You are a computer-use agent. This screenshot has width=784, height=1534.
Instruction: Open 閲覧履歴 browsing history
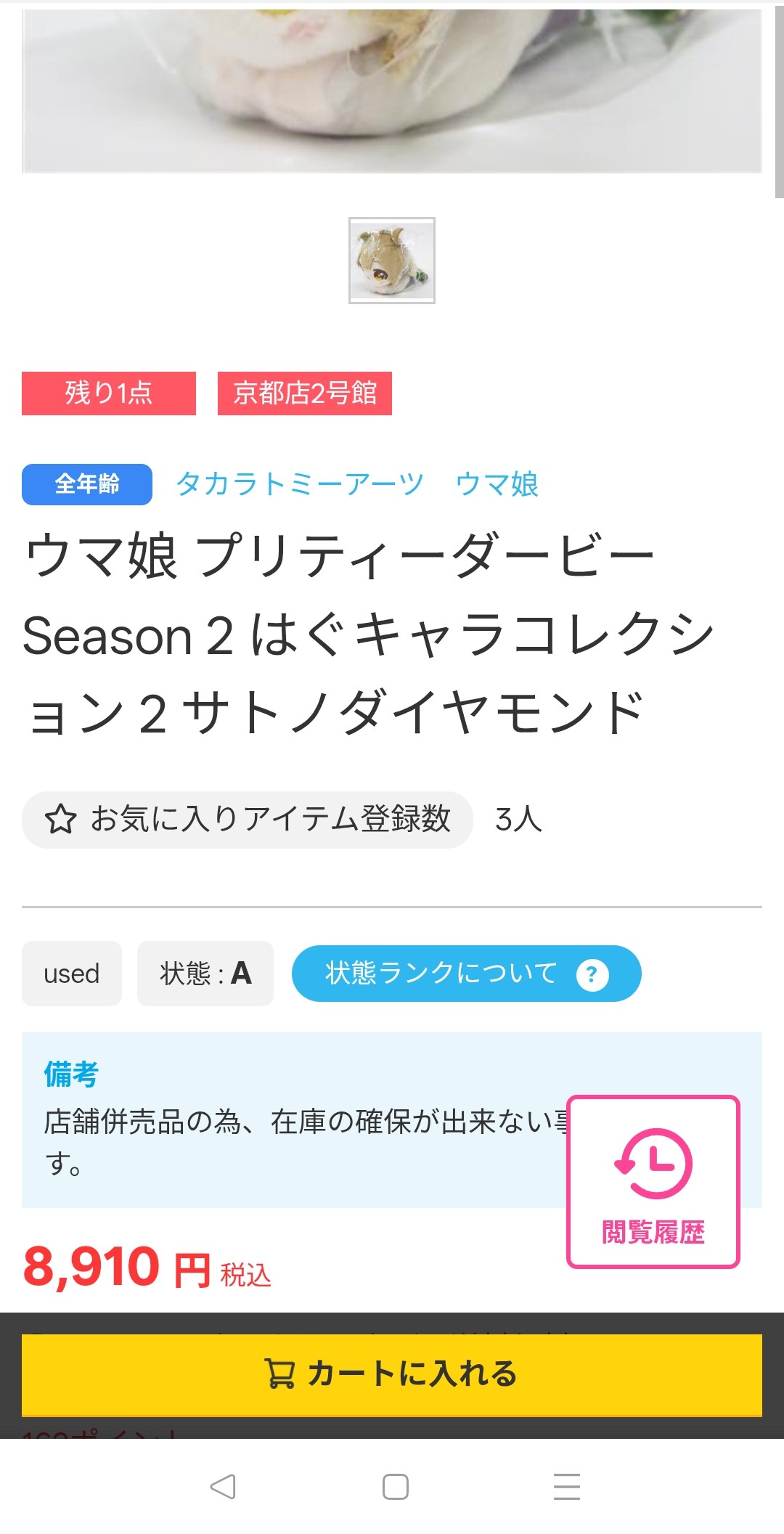click(653, 1181)
